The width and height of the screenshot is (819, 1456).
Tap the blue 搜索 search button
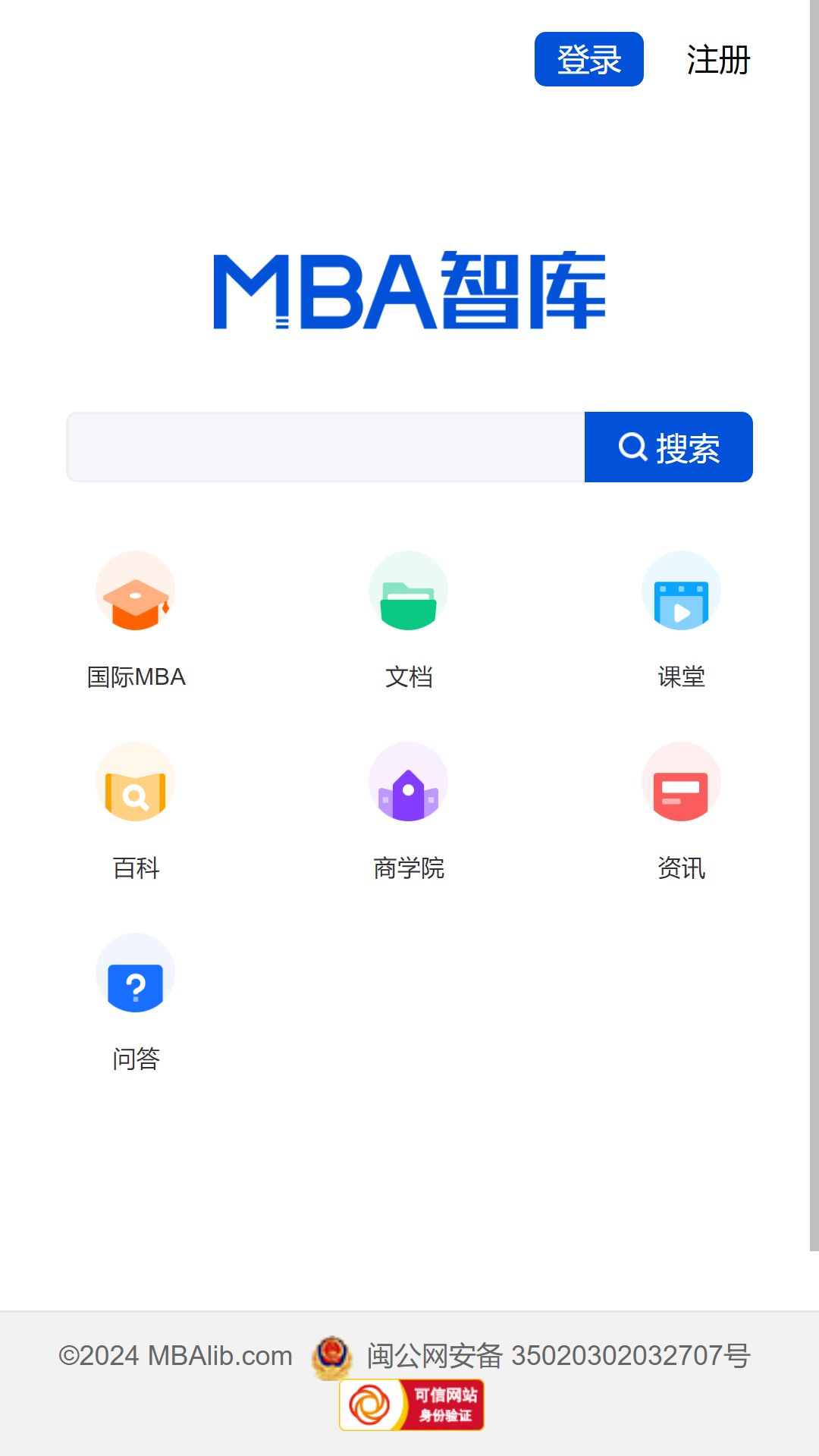(x=669, y=447)
